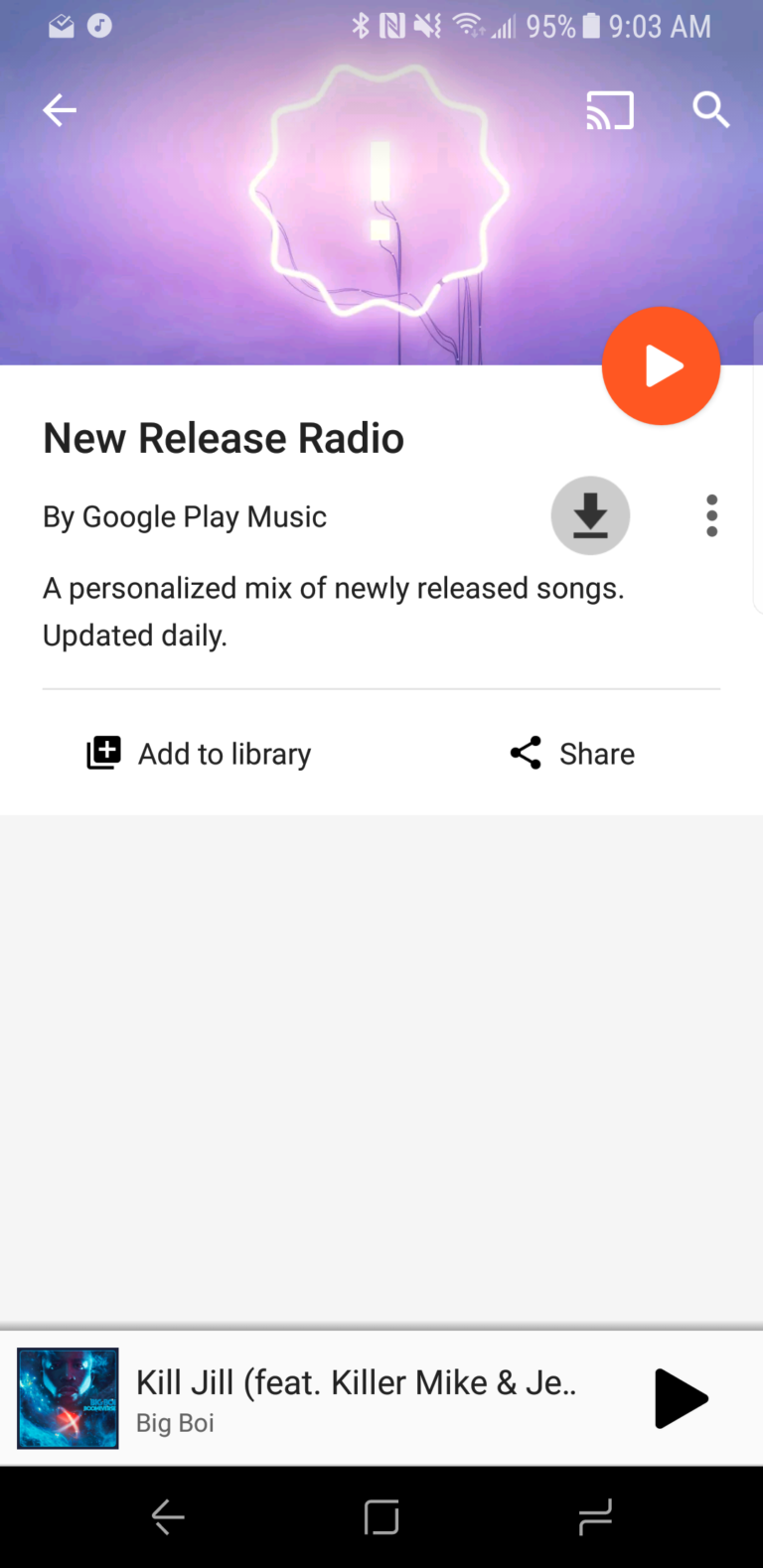Tap the system home button
763x1568 pixels.
click(x=381, y=1517)
